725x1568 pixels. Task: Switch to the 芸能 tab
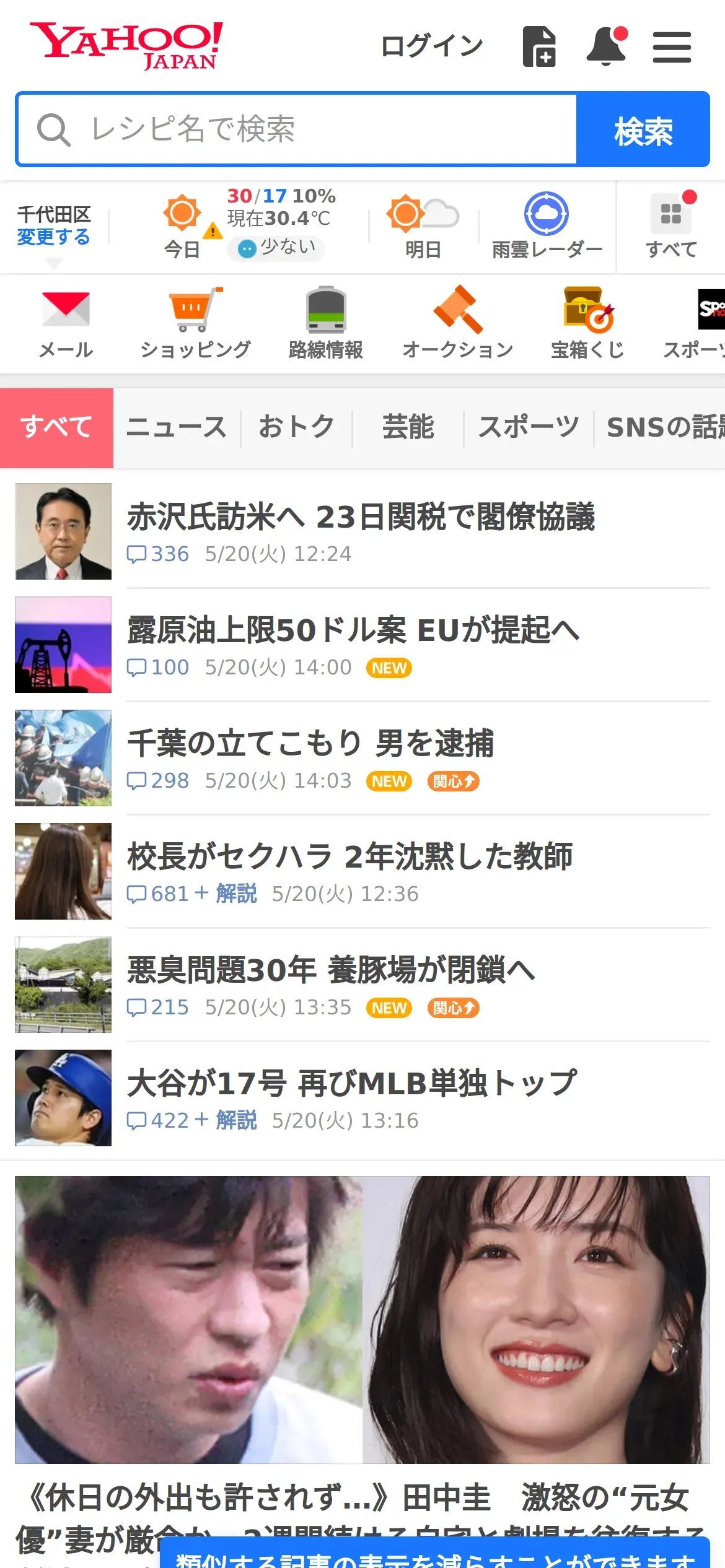coord(408,427)
